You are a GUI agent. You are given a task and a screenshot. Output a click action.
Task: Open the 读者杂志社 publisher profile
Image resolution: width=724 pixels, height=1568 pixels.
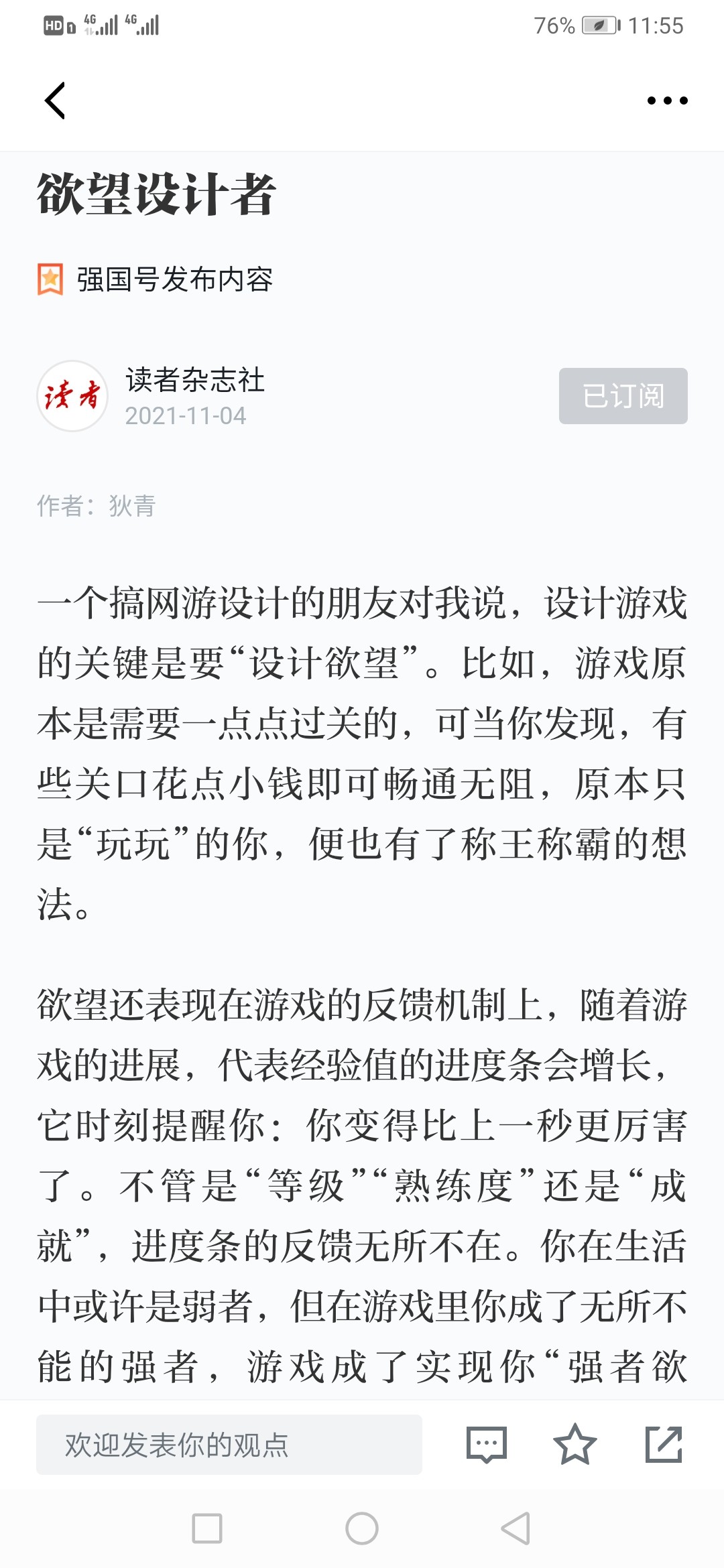[195, 380]
